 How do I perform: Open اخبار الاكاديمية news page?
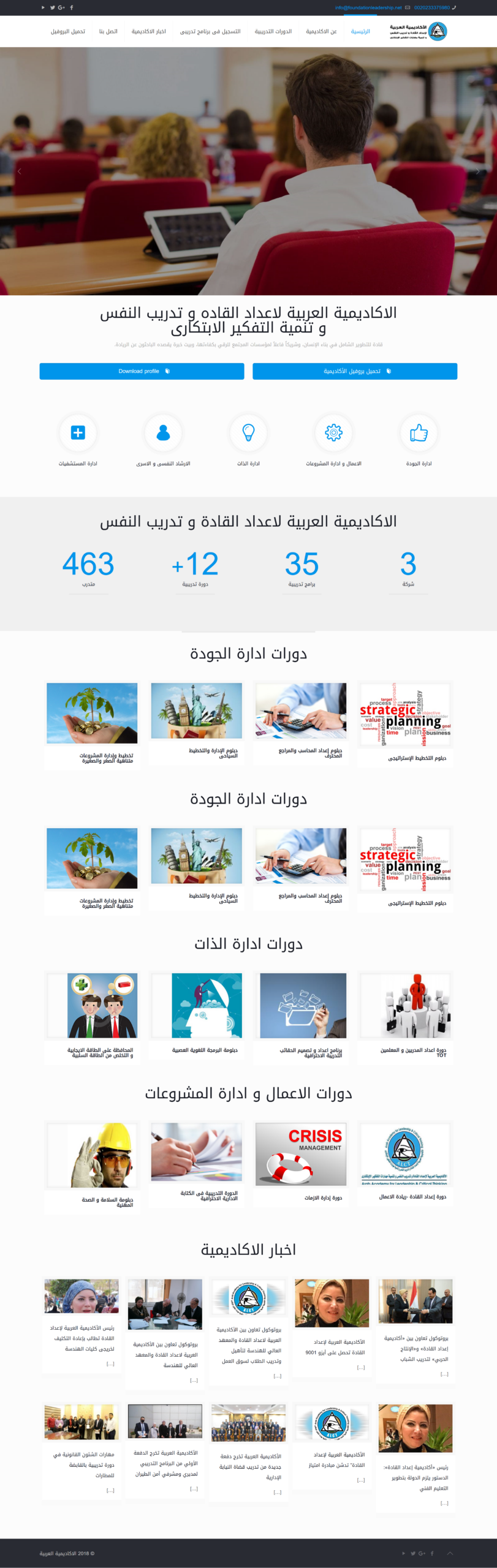click(148, 31)
